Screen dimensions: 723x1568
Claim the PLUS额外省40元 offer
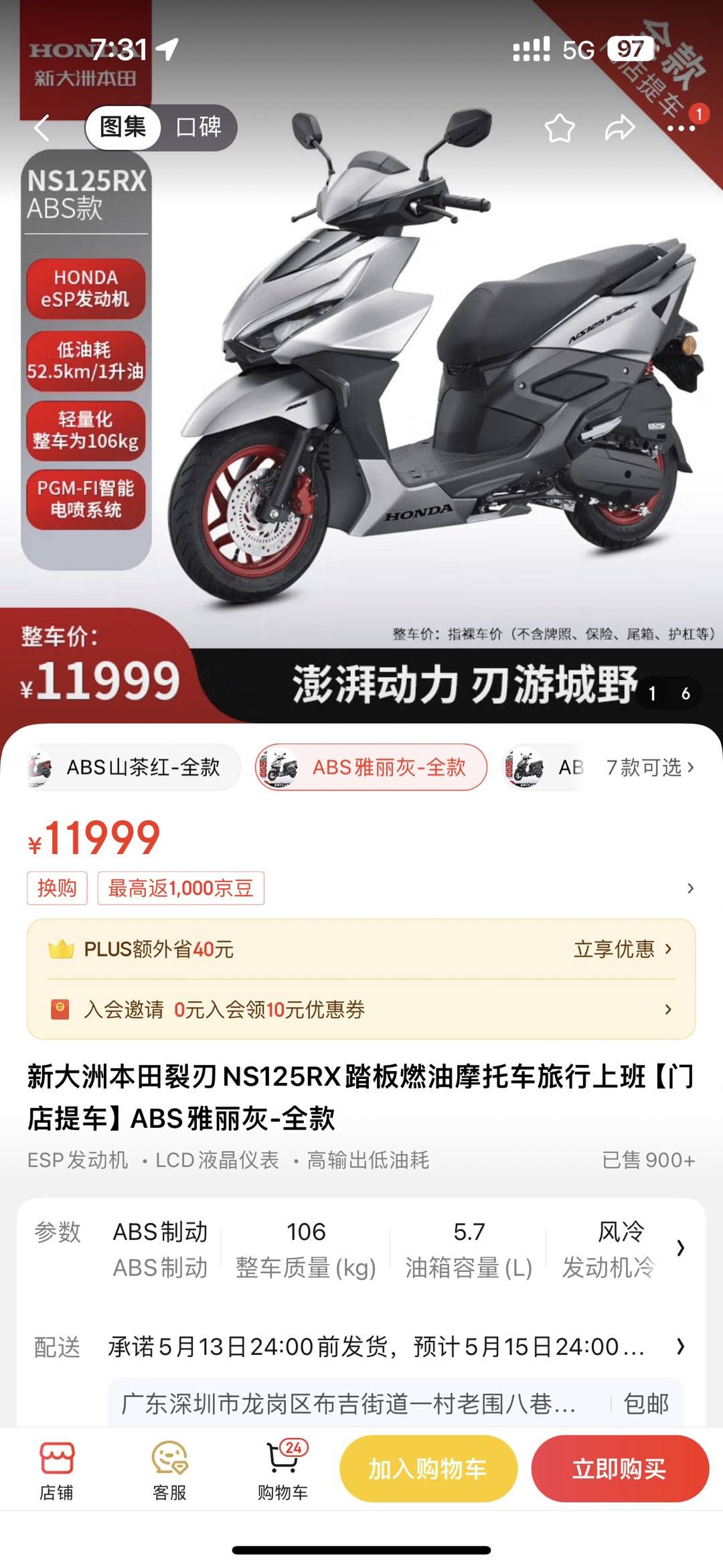tap(621, 949)
